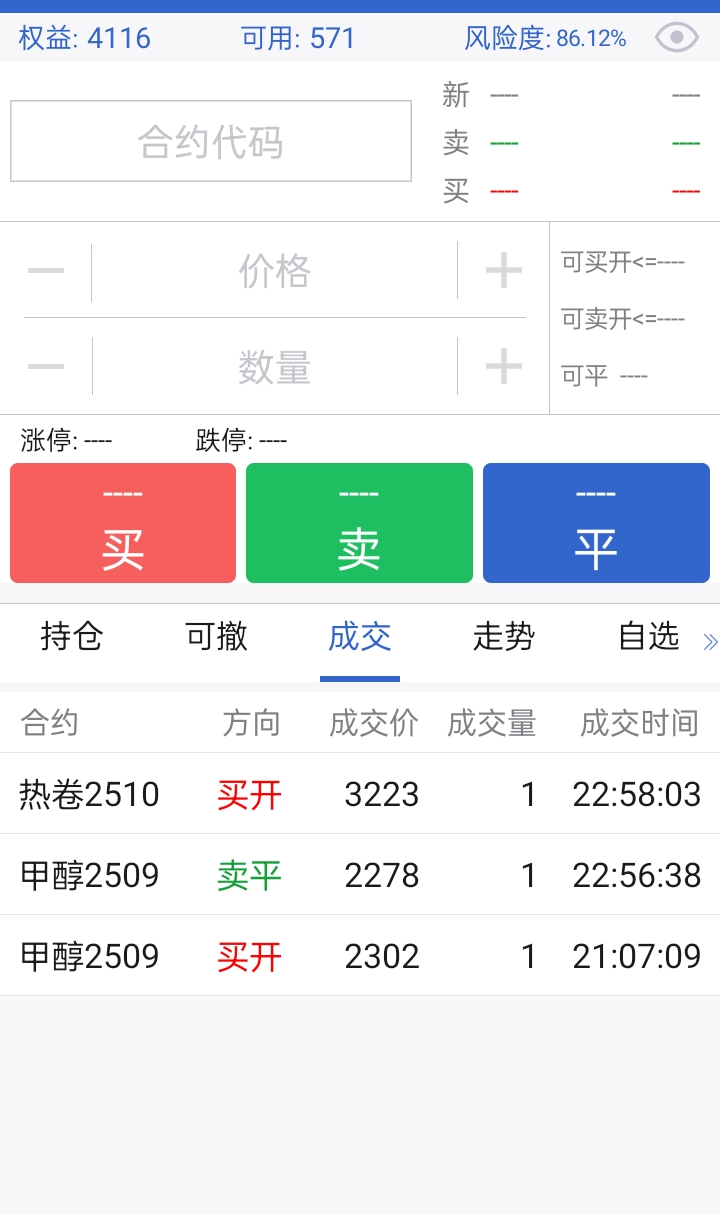Increase quantity with the plus button
720x1214 pixels.
(503, 367)
